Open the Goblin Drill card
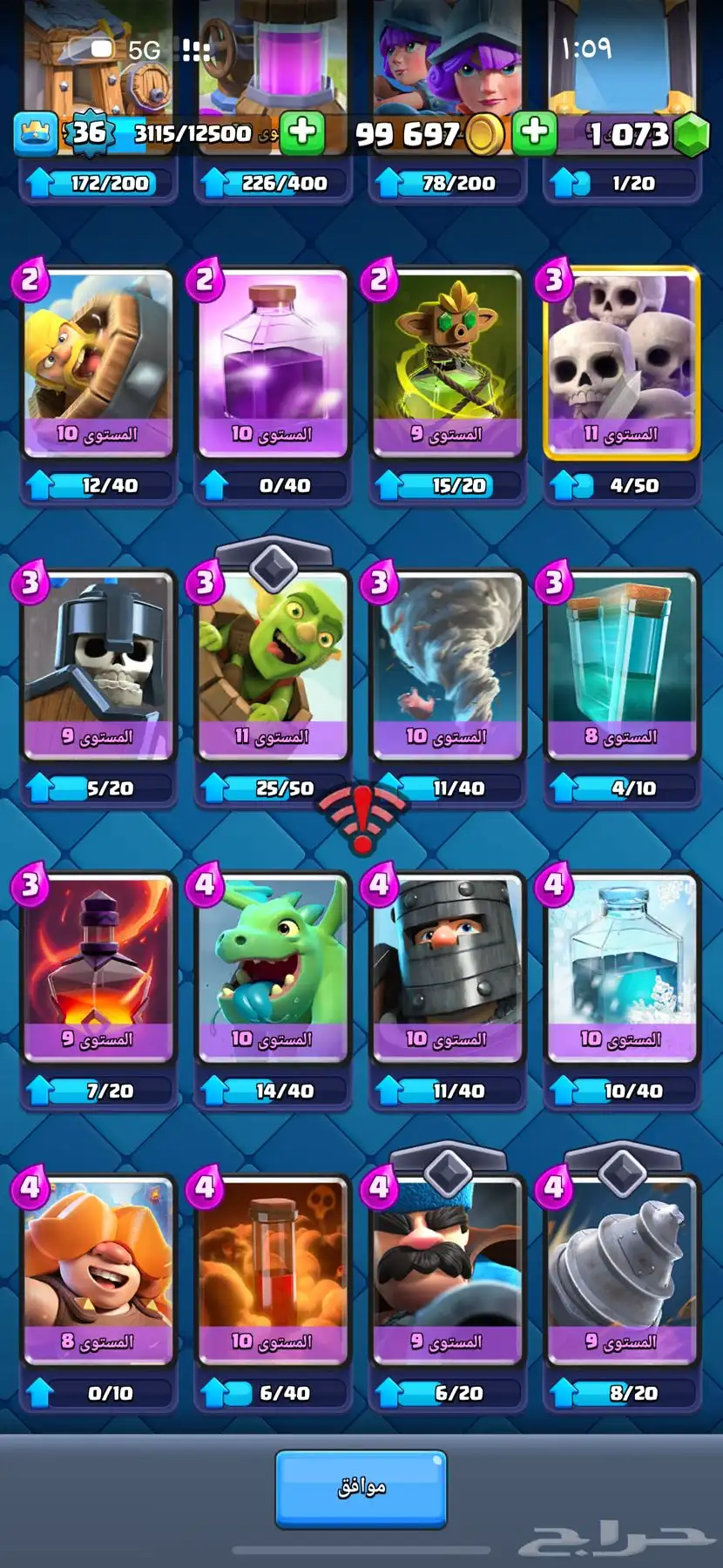The image size is (723, 1568). pos(621,1269)
